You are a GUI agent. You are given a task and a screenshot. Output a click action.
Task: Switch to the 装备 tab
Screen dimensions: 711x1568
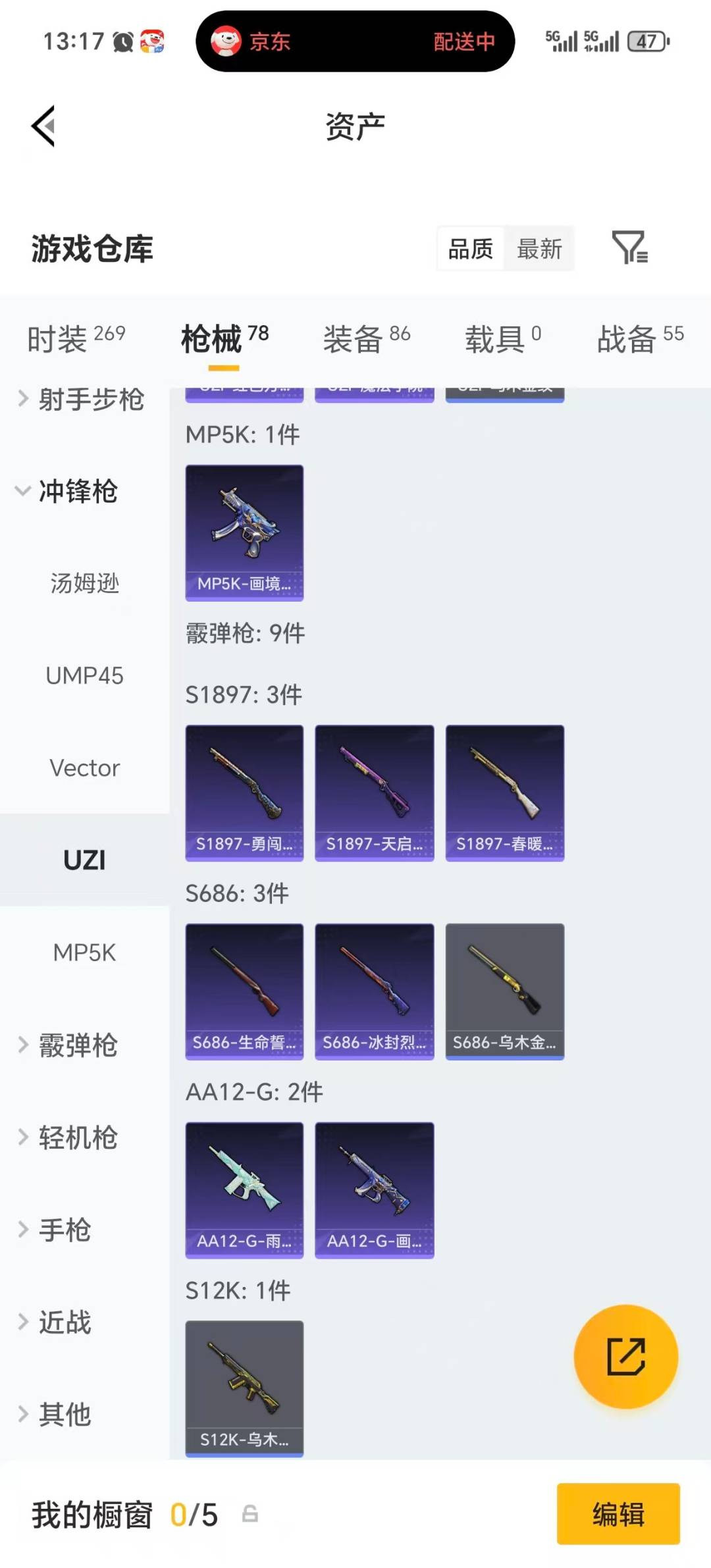pyautogui.click(x=366, y=337)
